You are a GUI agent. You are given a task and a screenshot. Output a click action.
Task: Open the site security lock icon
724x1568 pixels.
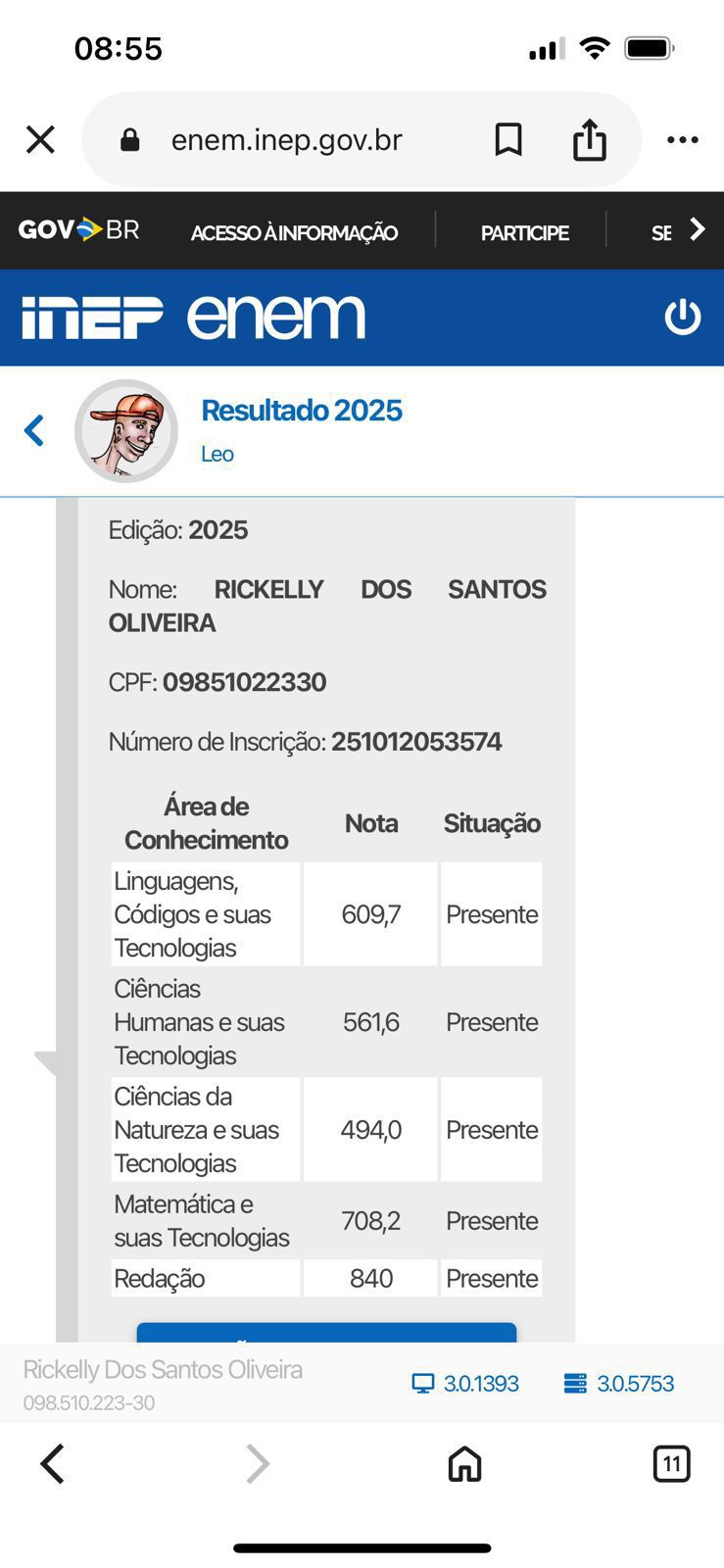[128, 138]
